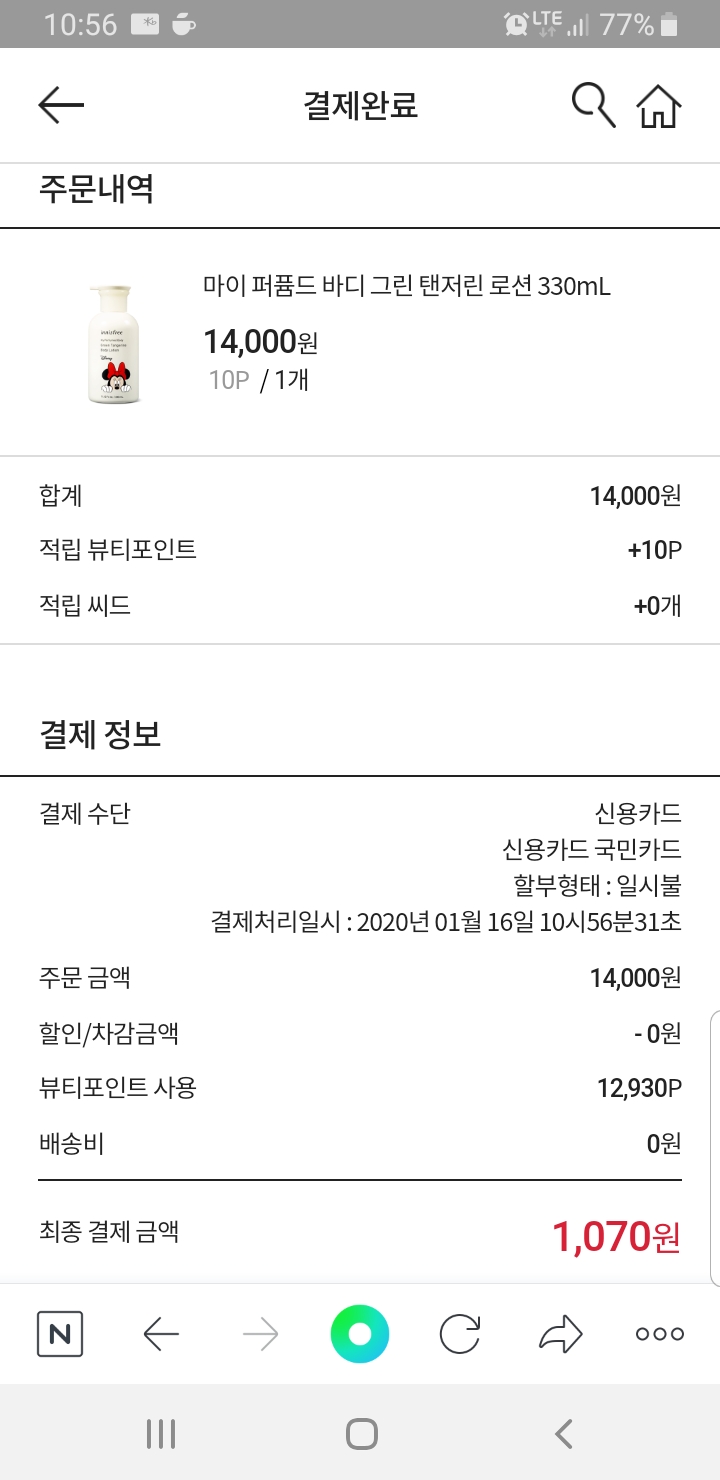Open search from the header magnifier
This screenshot has width=720, height=1480.
tap(593, 105)
